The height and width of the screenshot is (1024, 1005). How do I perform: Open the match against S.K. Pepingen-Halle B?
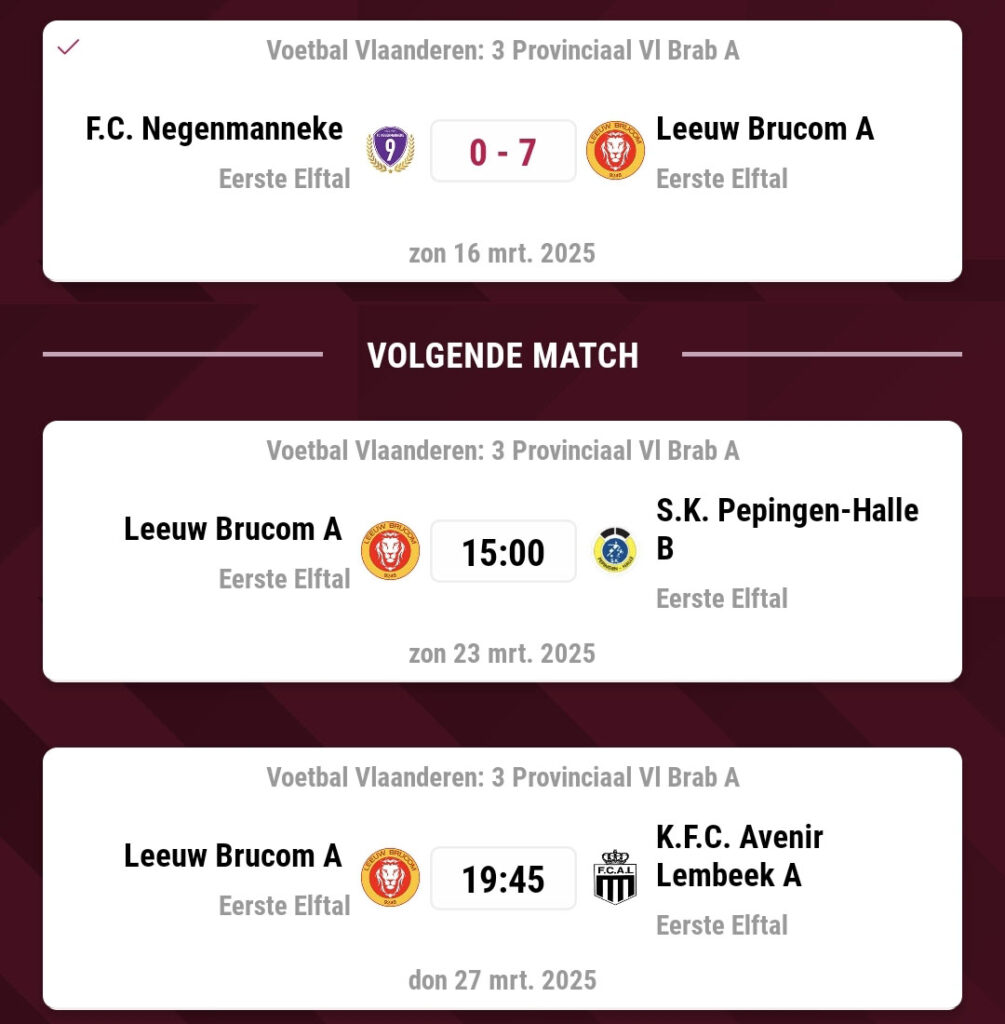tap(502, 551)
